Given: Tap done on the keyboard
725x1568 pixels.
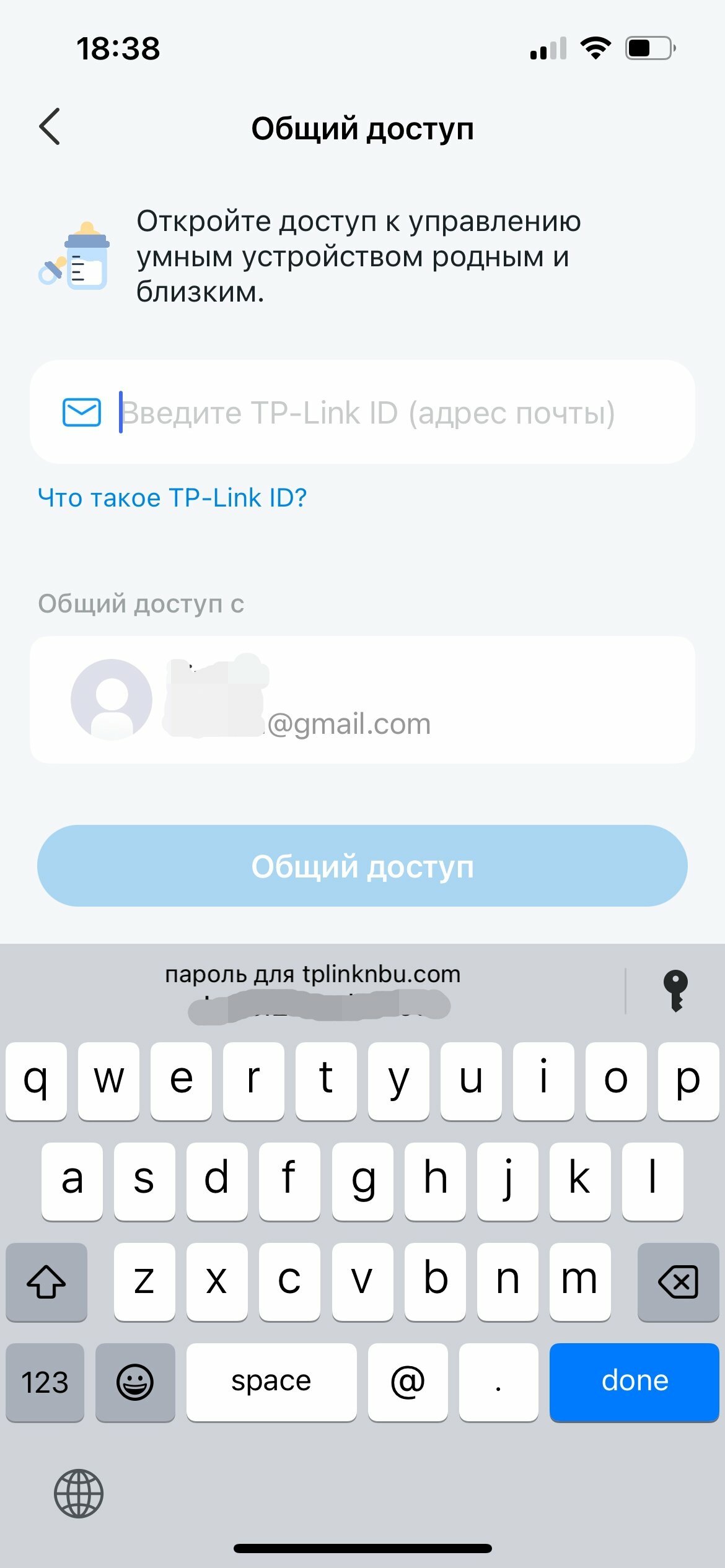Looking at the screenshot, I should tap(634, 1382).
